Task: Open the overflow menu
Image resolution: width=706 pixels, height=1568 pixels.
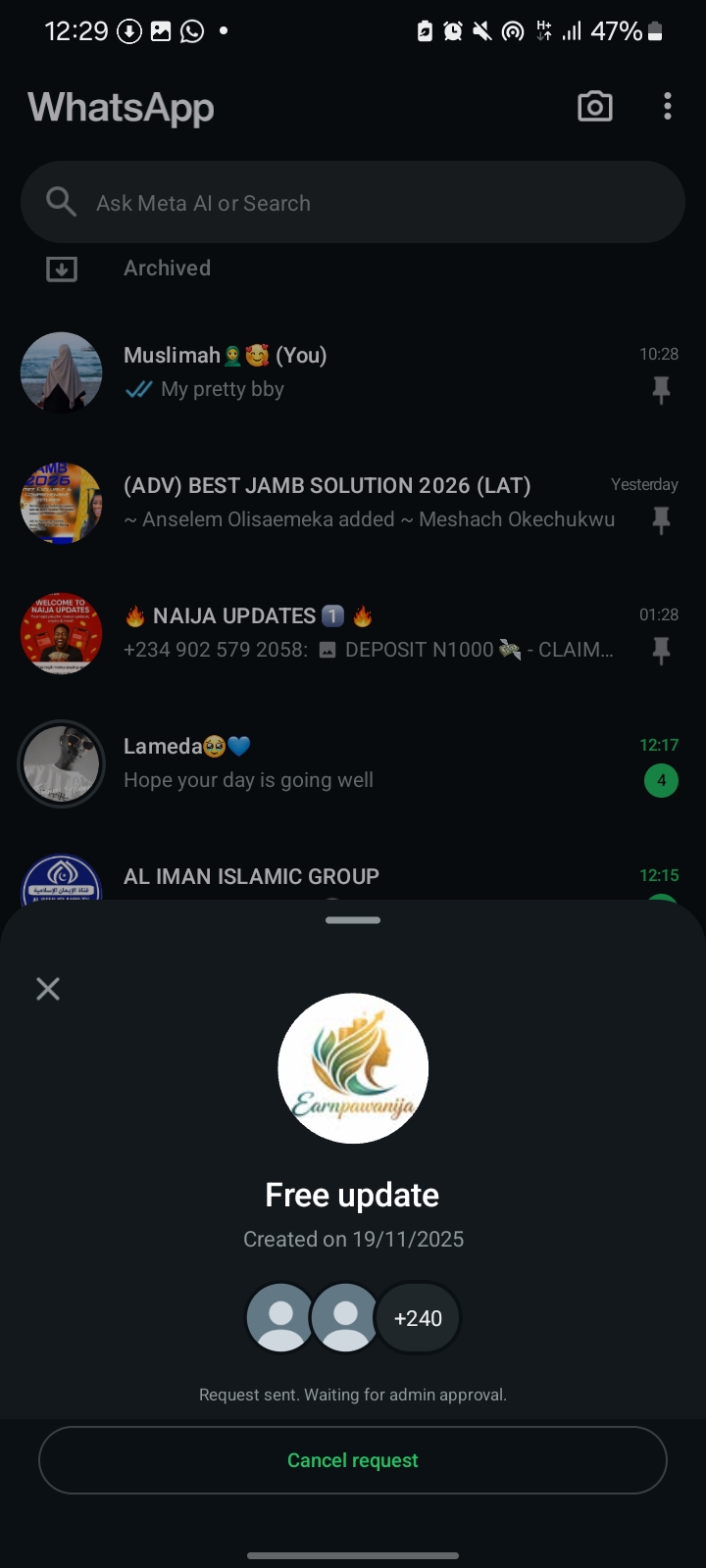Action: [x=668, y=107]
